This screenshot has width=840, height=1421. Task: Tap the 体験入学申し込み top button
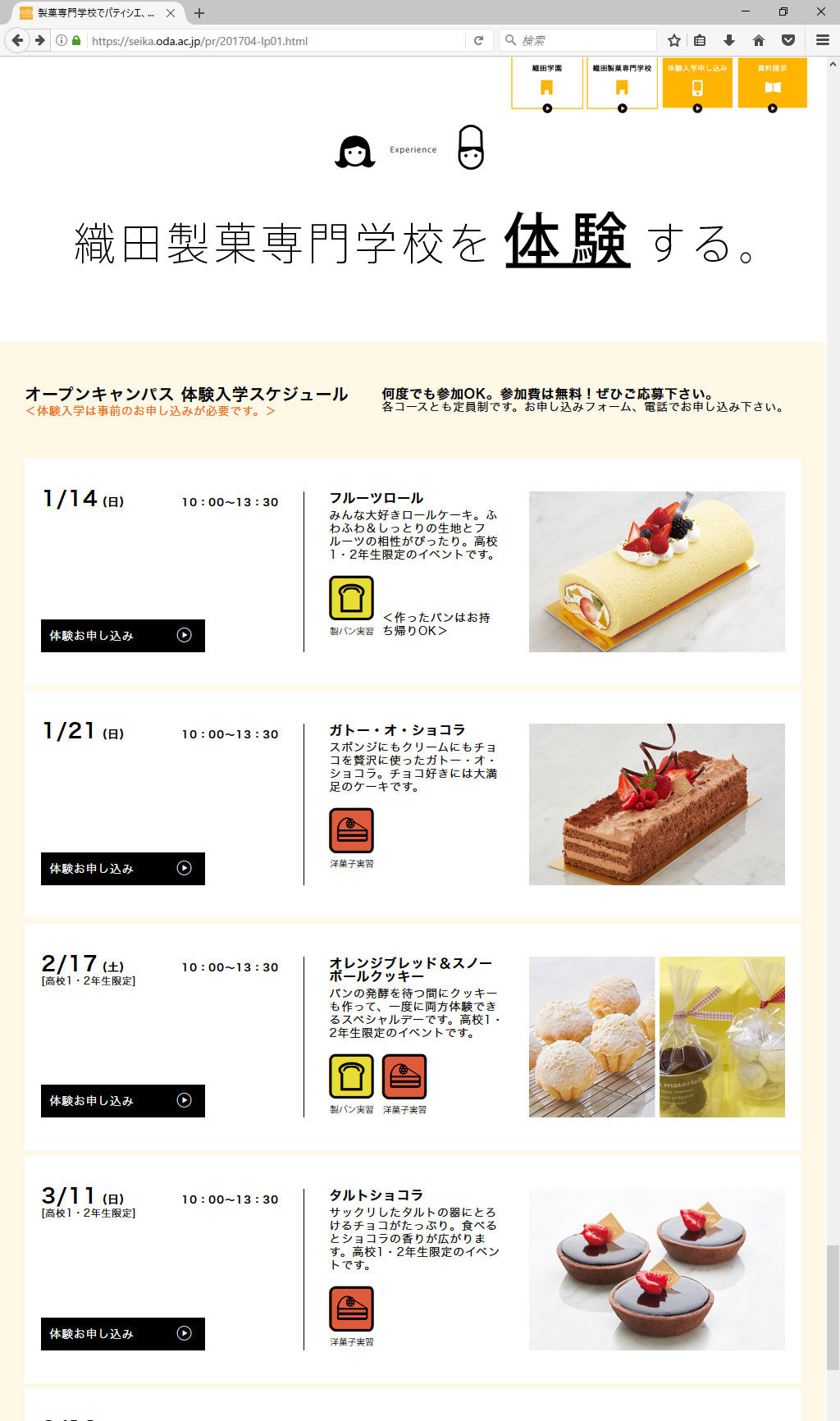pos(697,83)
